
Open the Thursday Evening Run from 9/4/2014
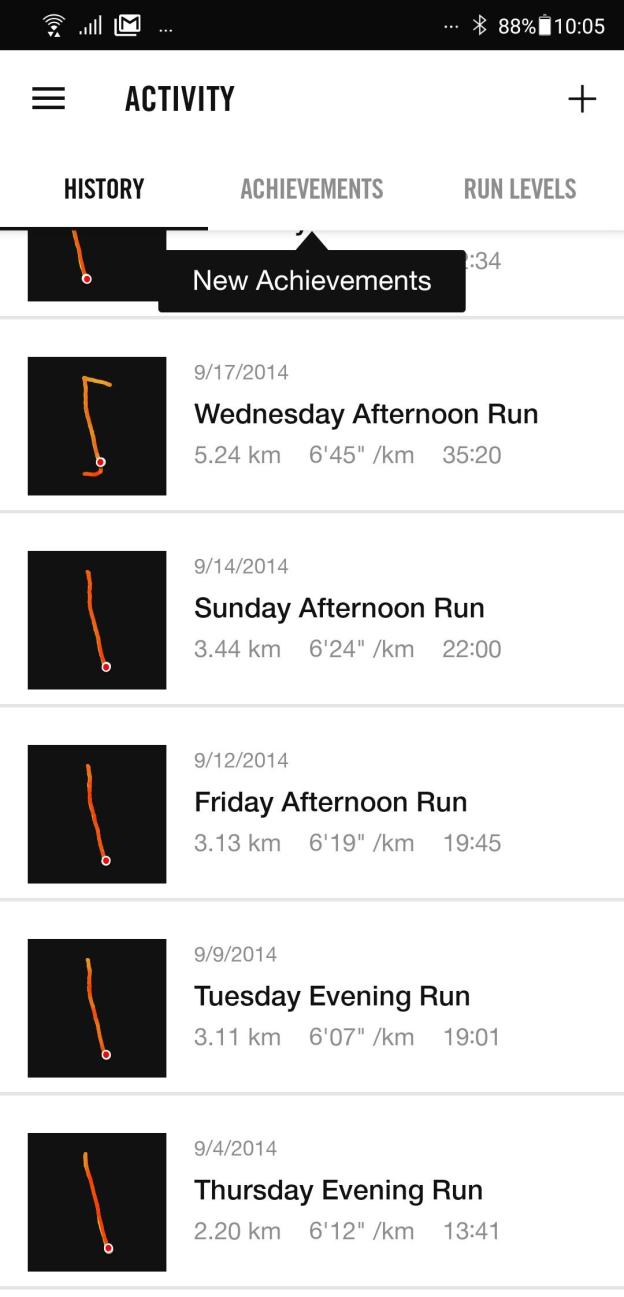point(338,1190)
